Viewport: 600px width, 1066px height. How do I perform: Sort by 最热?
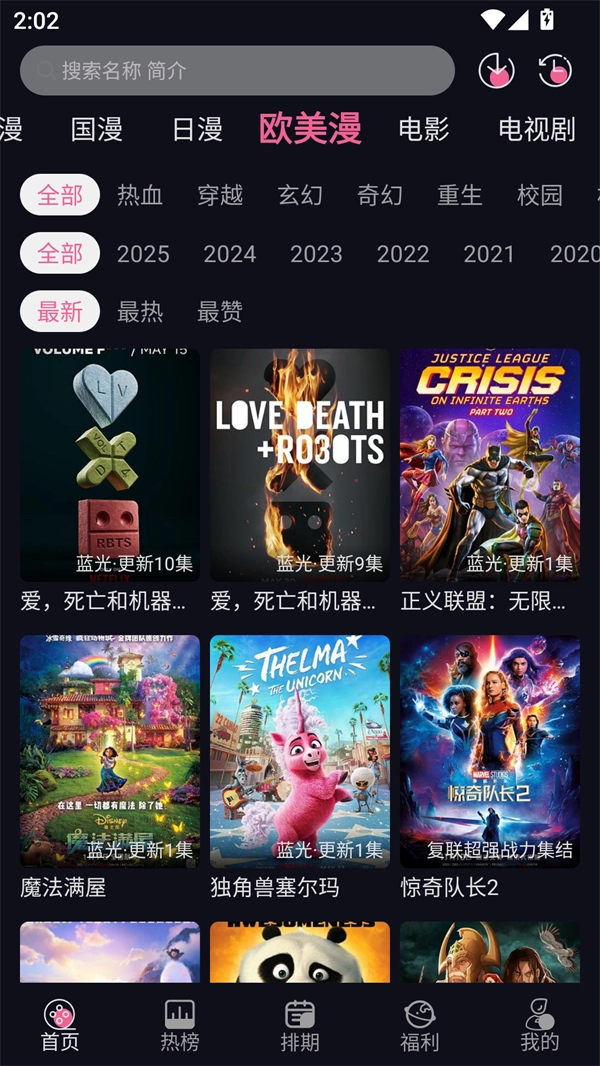140,312
